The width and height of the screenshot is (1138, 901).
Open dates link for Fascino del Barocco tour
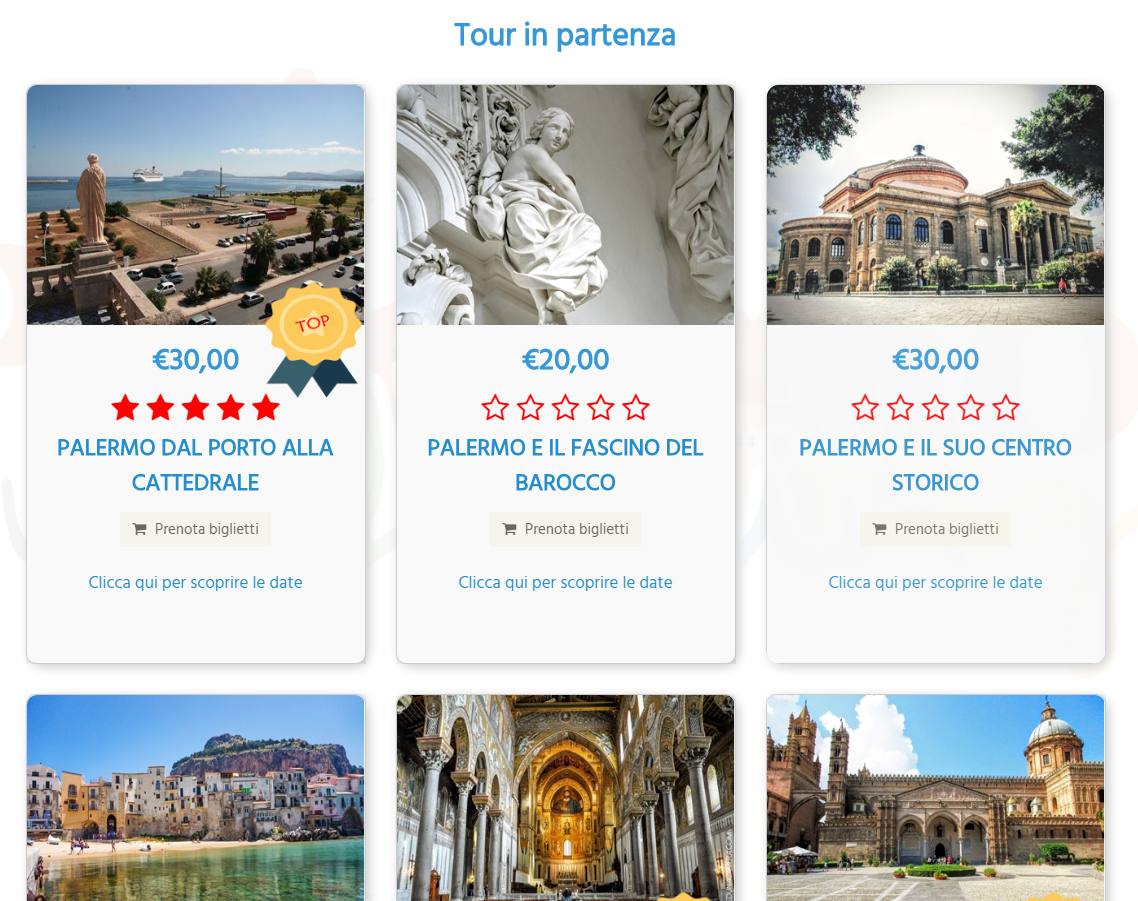click(565, 582)
